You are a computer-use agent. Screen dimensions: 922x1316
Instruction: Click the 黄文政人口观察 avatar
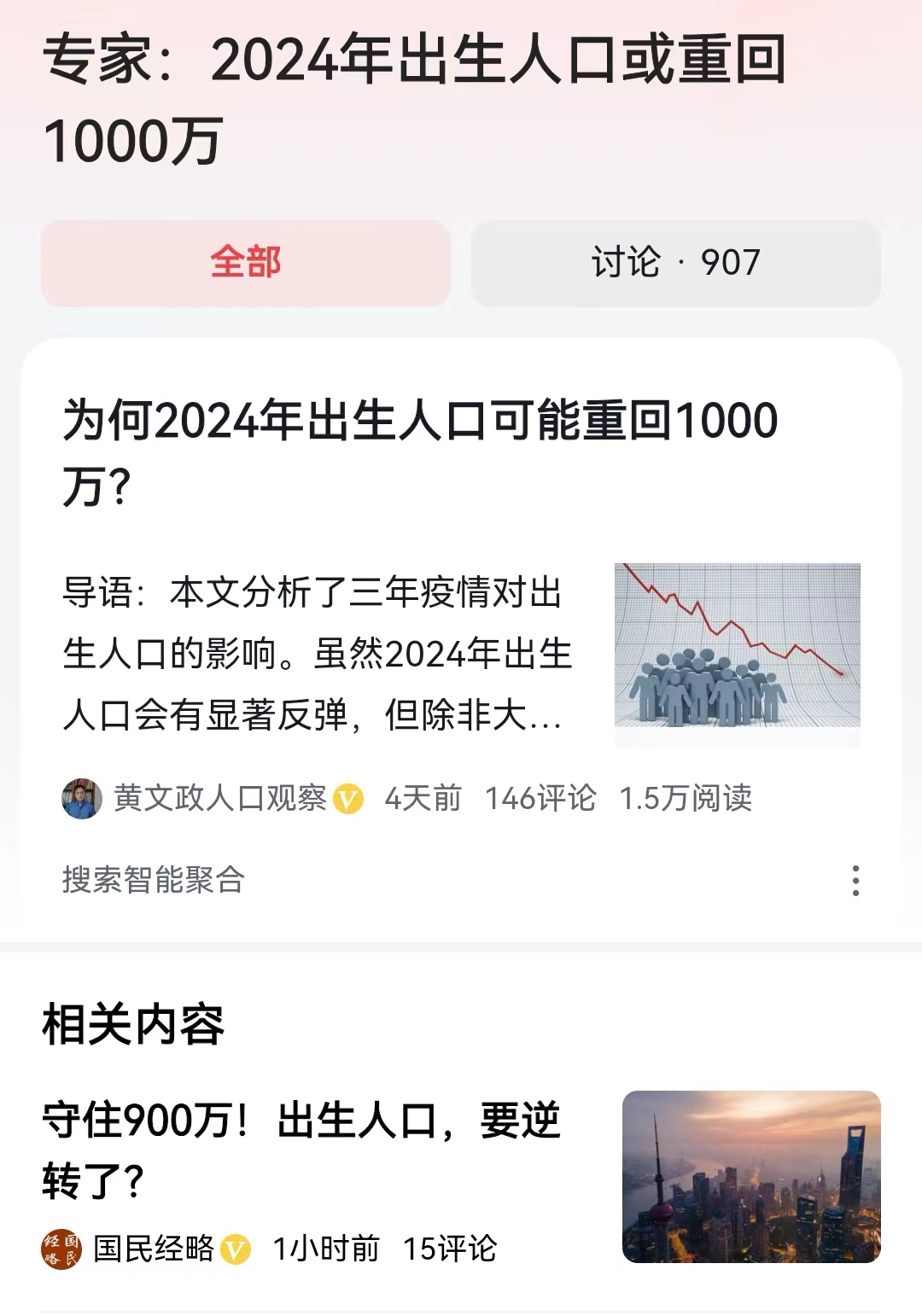[x=81, y=798]
